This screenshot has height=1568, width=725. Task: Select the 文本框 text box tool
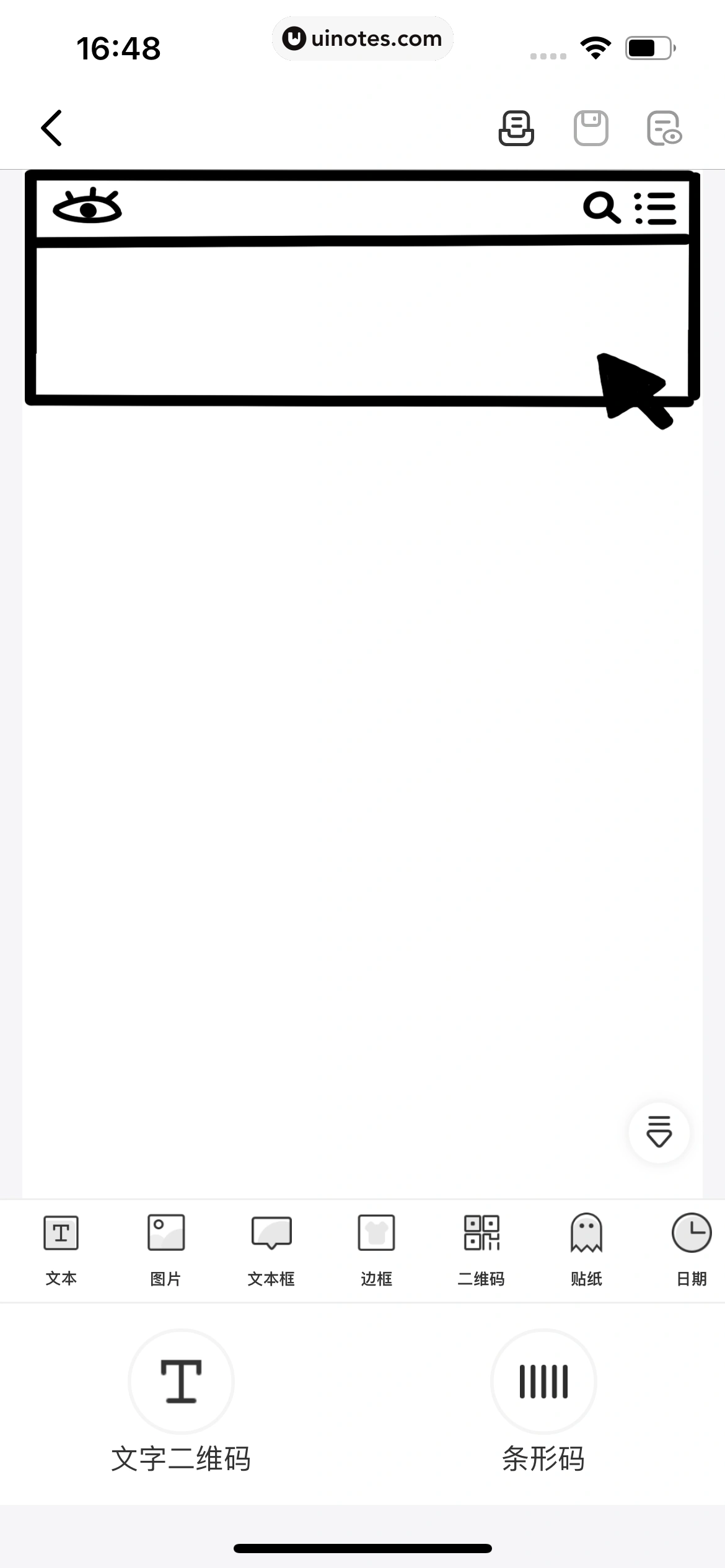(271, 1248)
